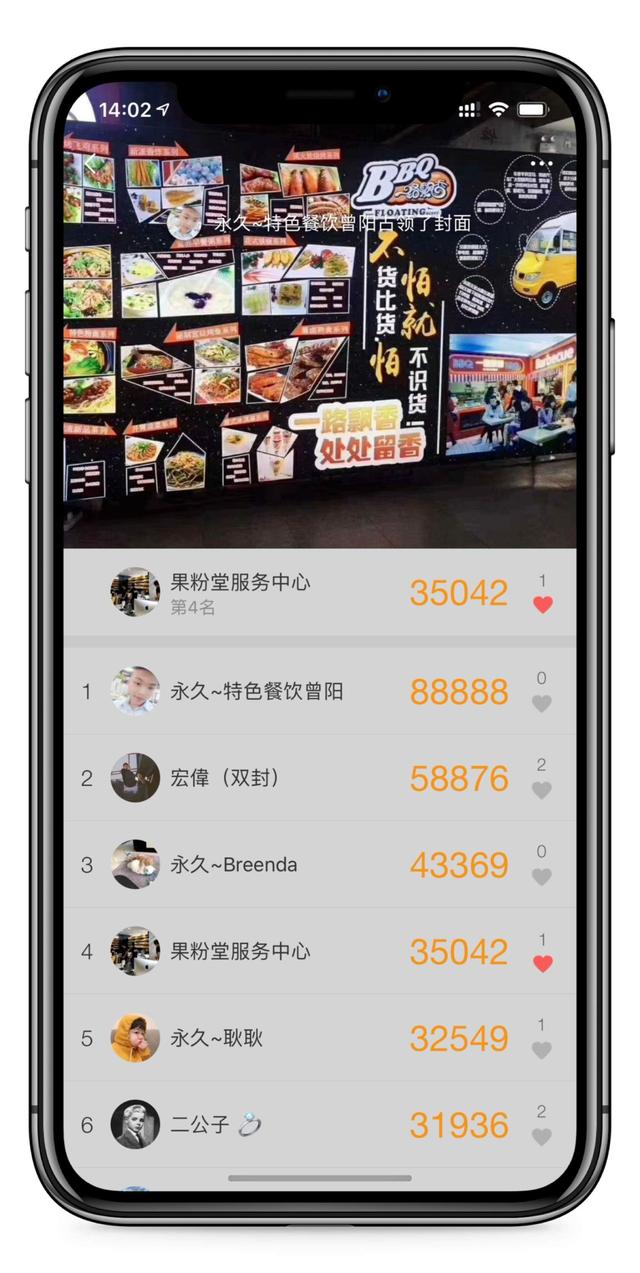Open the three-dot overflow menu

[x=542, y=162]
